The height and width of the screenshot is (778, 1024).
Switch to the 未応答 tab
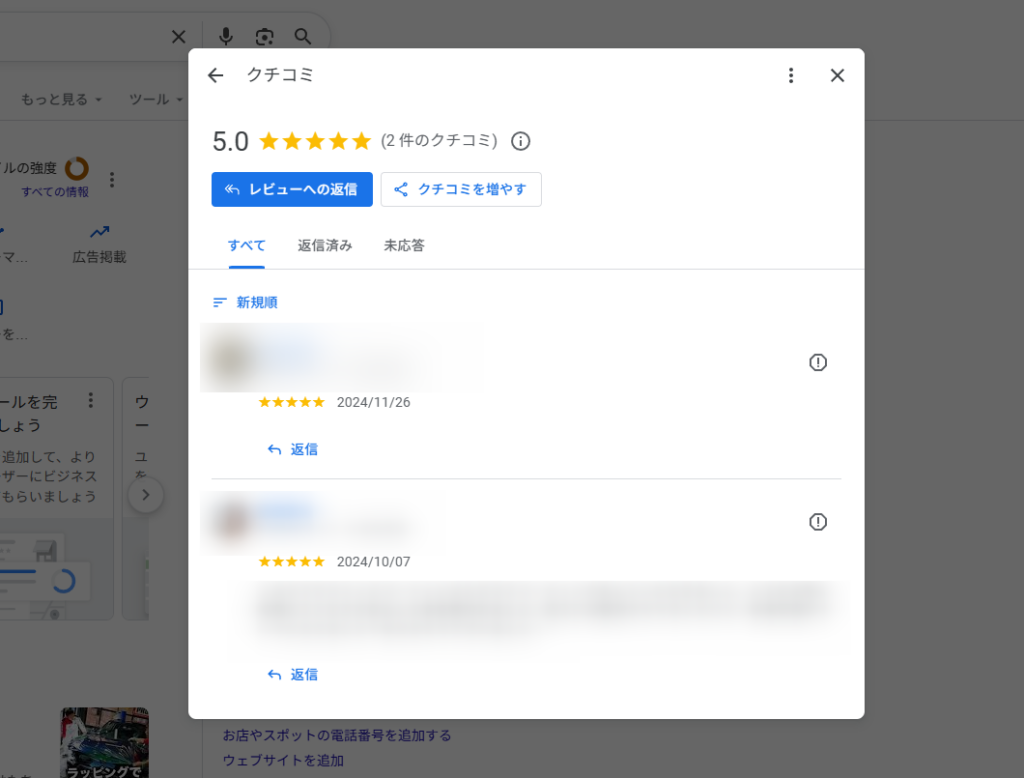tap(404, 245)
